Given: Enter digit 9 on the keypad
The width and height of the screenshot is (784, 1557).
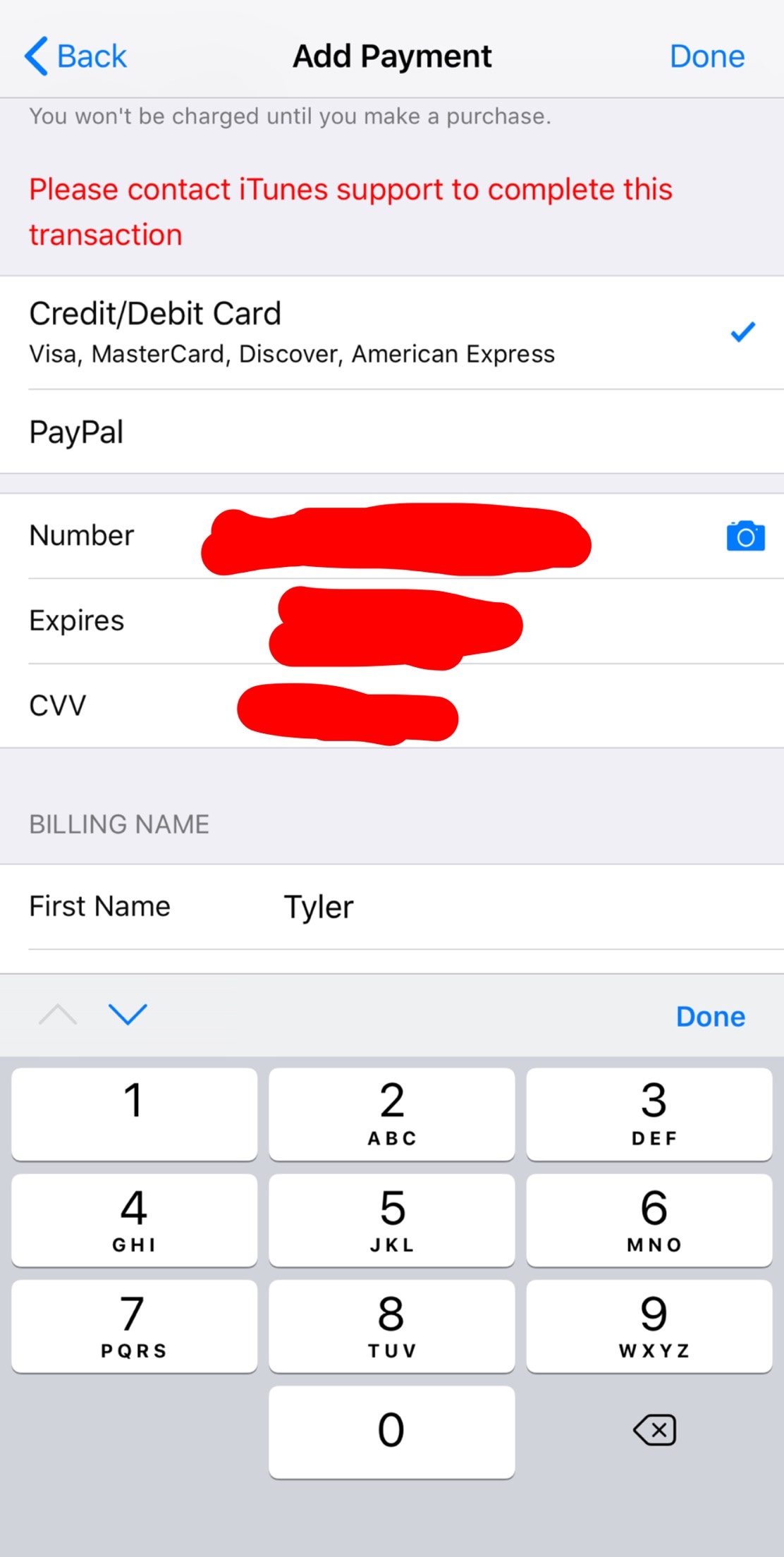Looking at the screenshot, I should pos(649,1326).
